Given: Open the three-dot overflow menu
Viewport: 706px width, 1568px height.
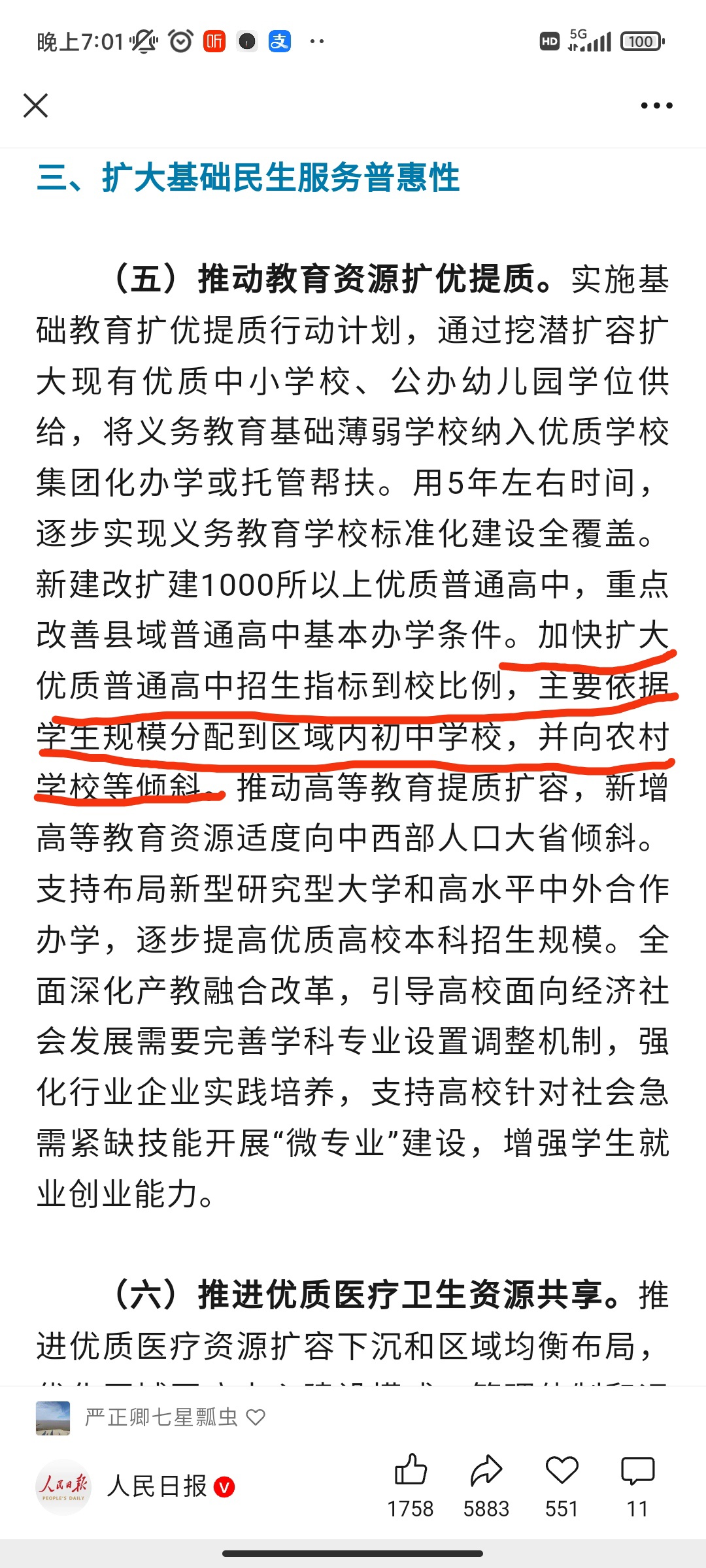Looking at the screenshot, I should pos(656,105).
